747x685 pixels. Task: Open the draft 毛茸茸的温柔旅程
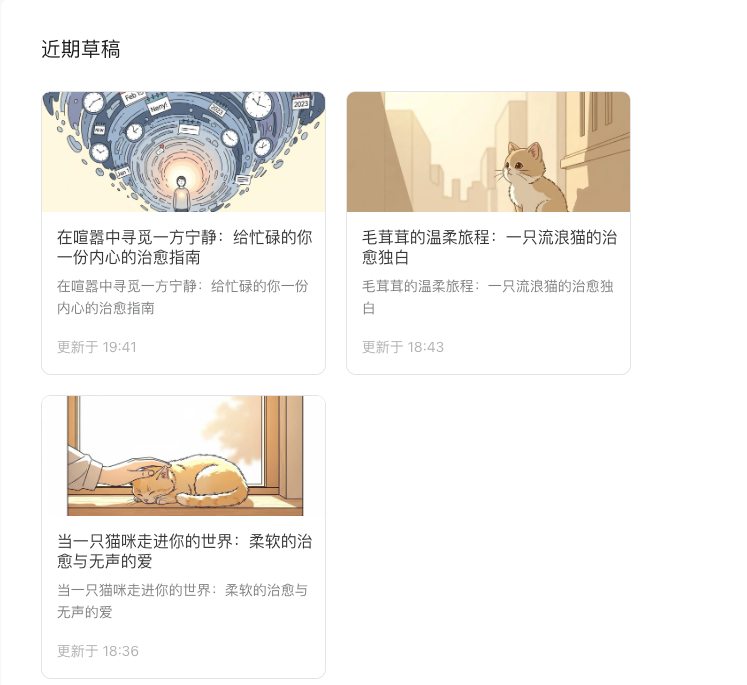click(489, 246)
